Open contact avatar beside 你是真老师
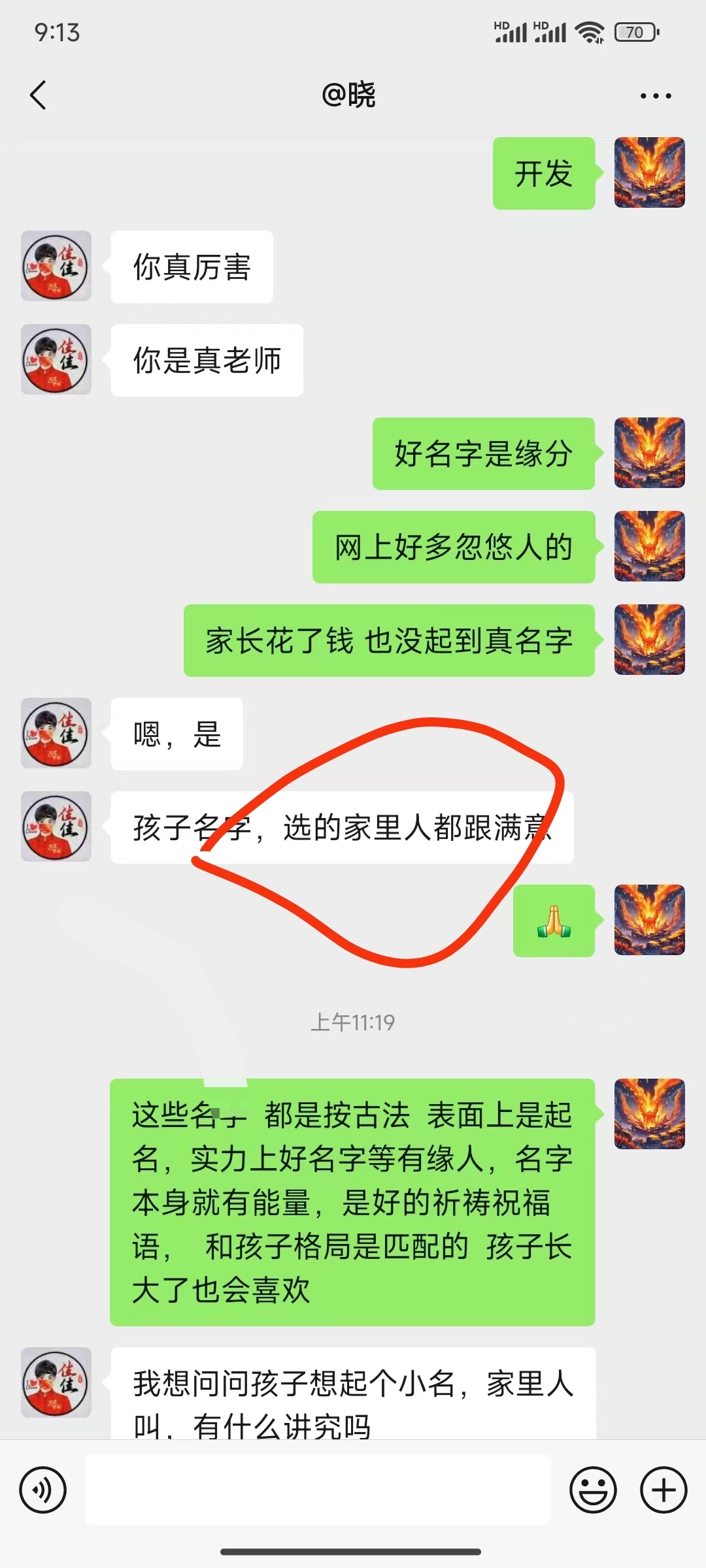Viewport: 706px width, 1568px height. coord(56,359)
